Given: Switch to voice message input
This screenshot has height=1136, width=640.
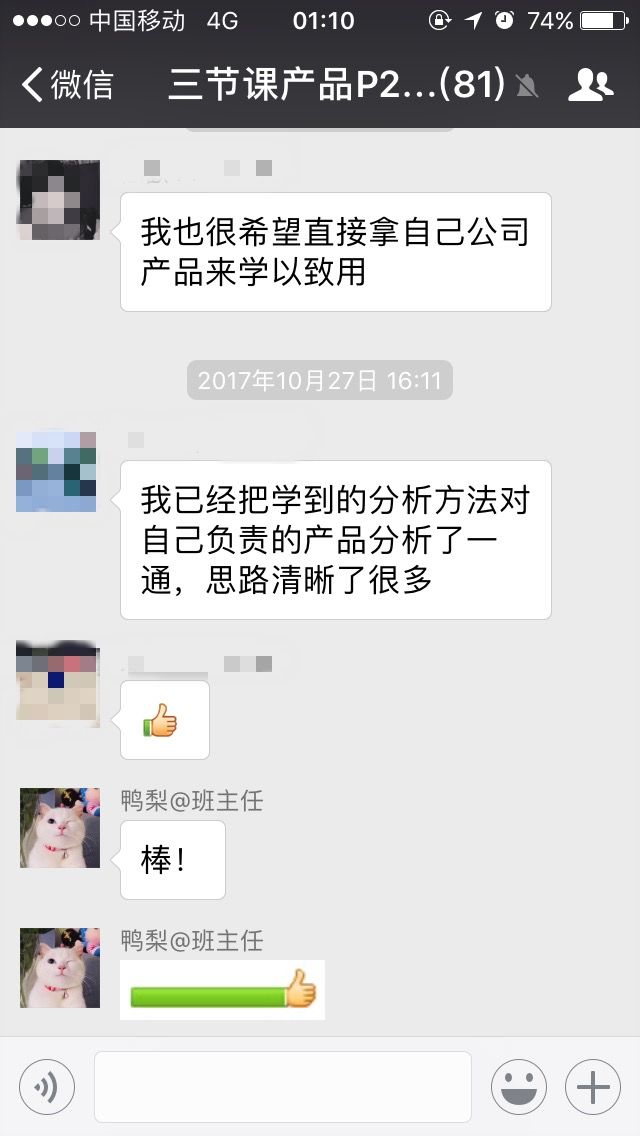Looking at the screenshot, I should click(47, 1086).
